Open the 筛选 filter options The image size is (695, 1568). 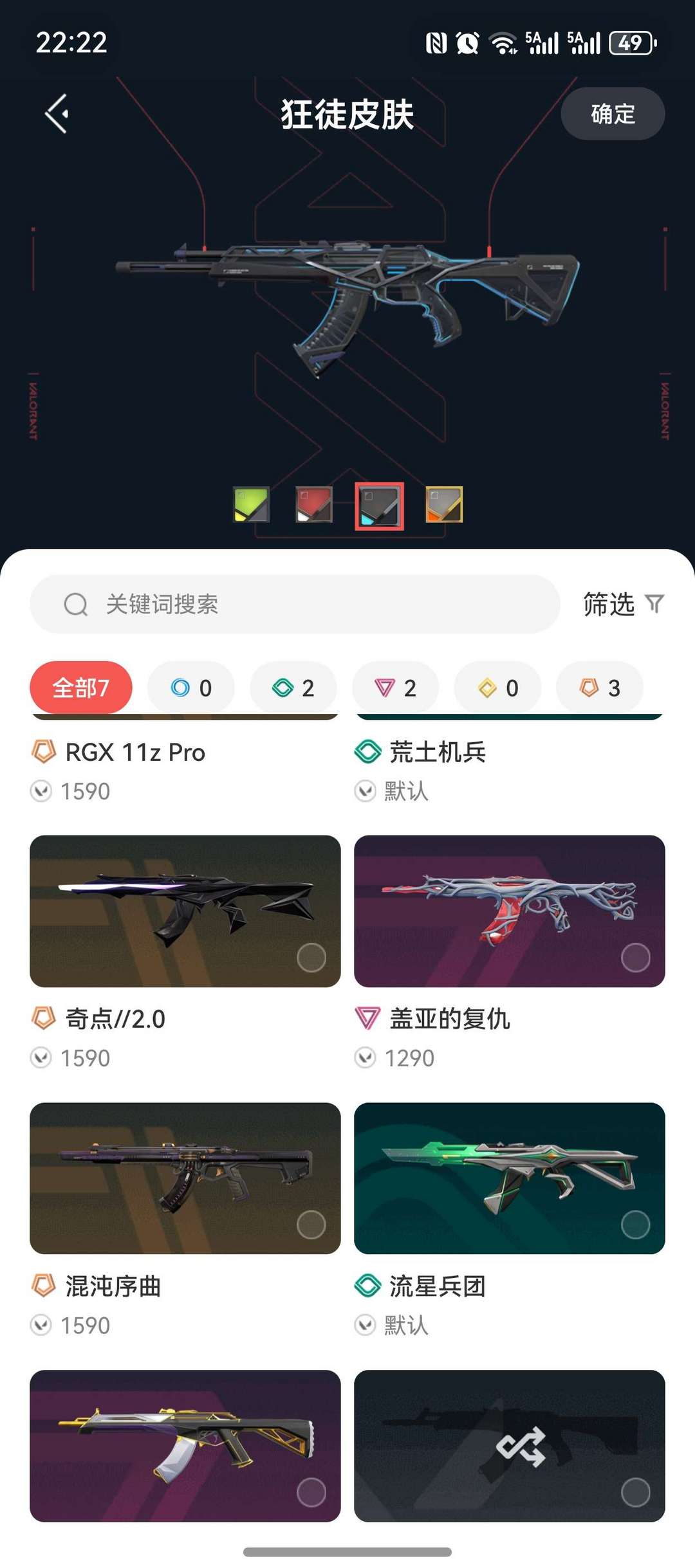(x=654, y=605)
